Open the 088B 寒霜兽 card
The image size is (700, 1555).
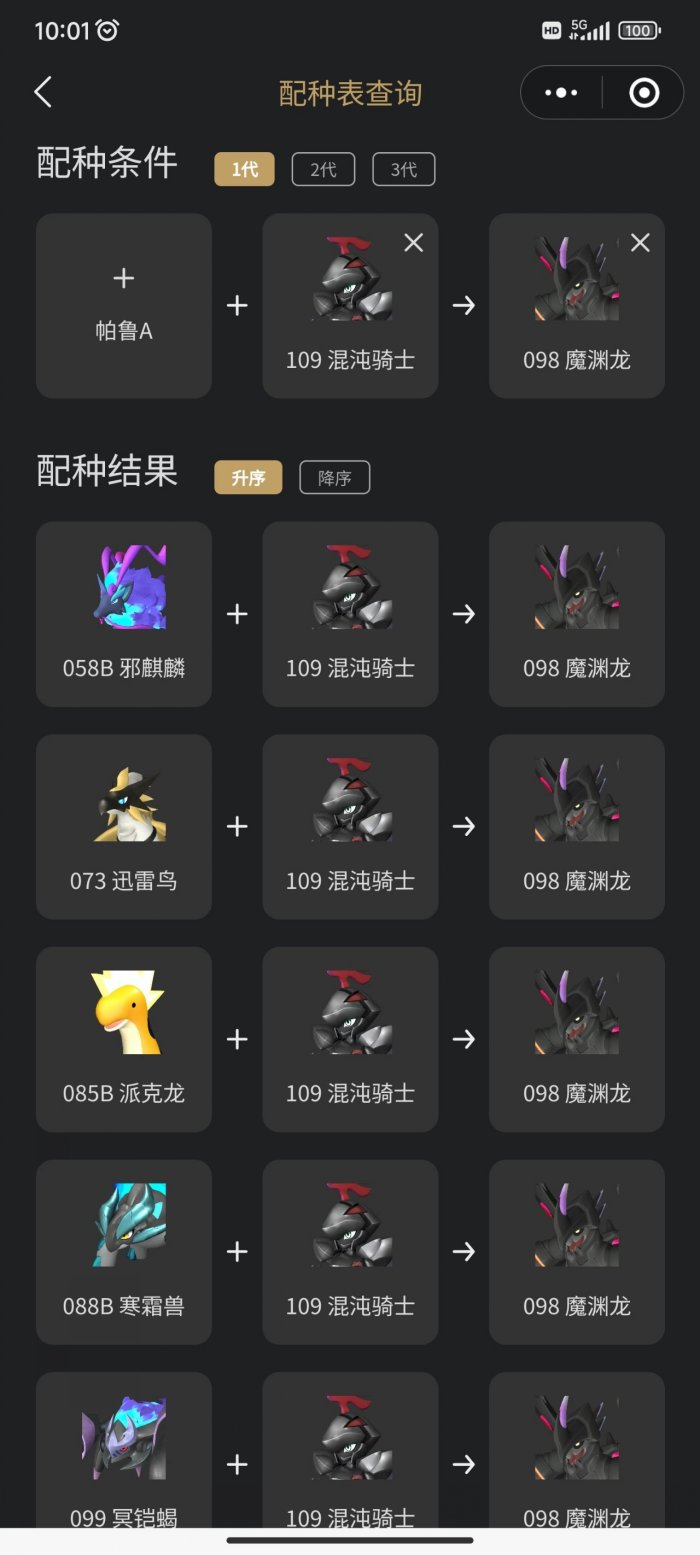[x=124, y=1251]
